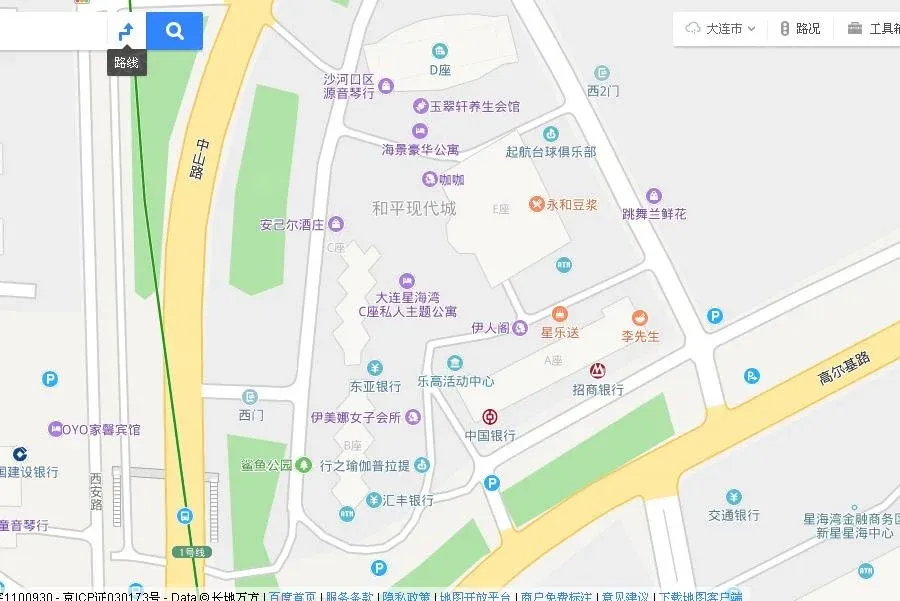
Task: Open the 地图开放平台 footer link
Action: point(475,596)
